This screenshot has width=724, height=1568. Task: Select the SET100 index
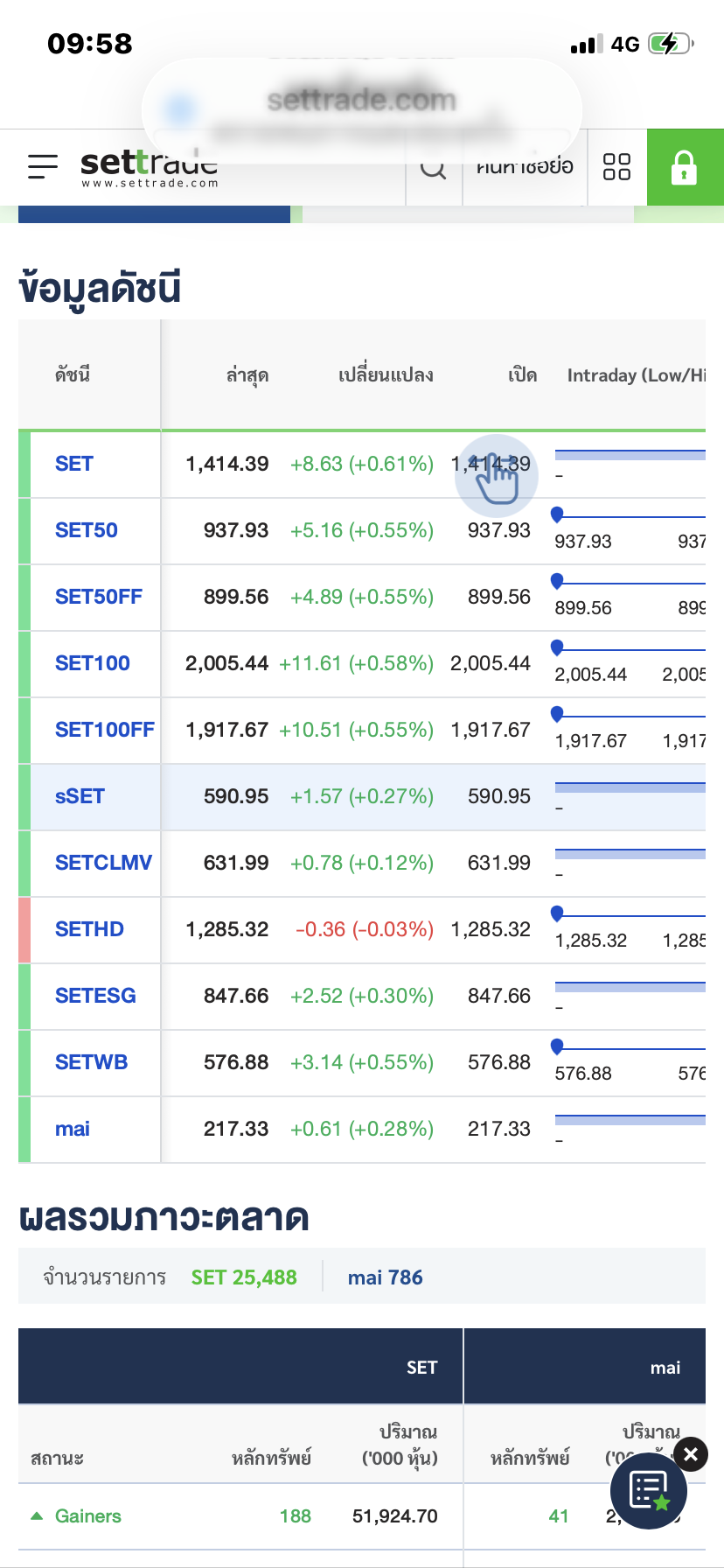pos(93,663)
